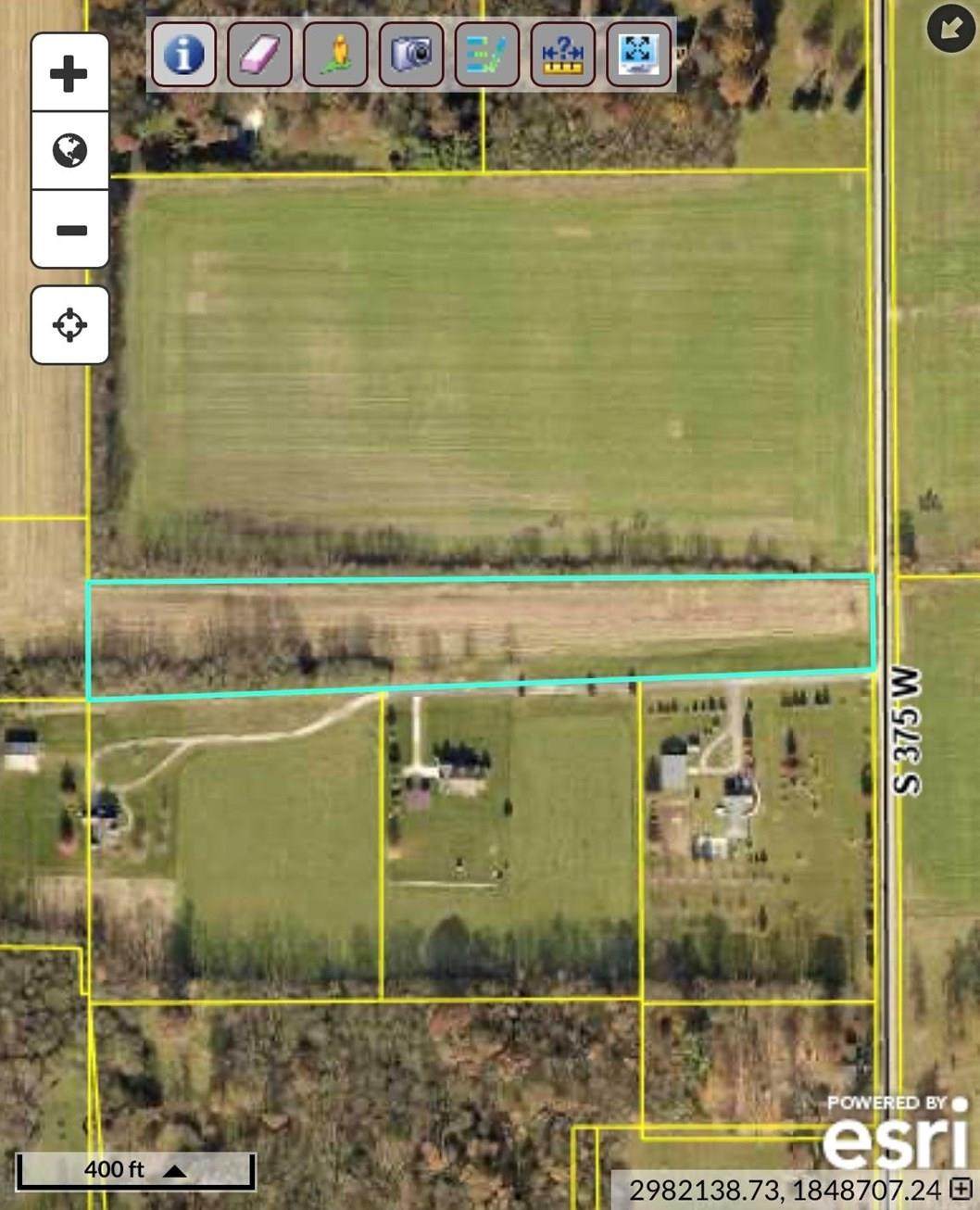This screenshot has width=980, height=1210.
Task: Clear selection with the eraser tool
Action: (x=259, y=55)
